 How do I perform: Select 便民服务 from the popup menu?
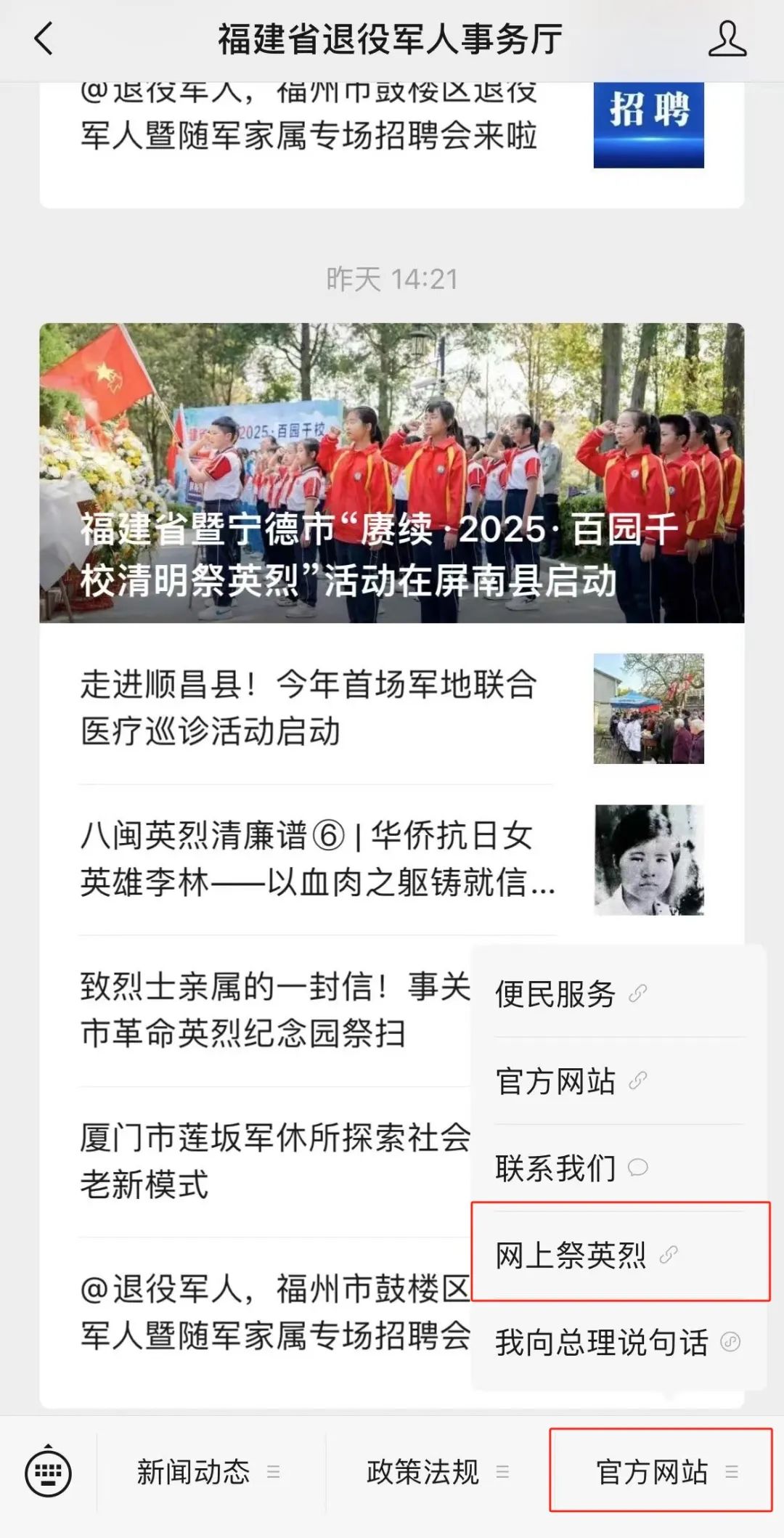(555, 994)
